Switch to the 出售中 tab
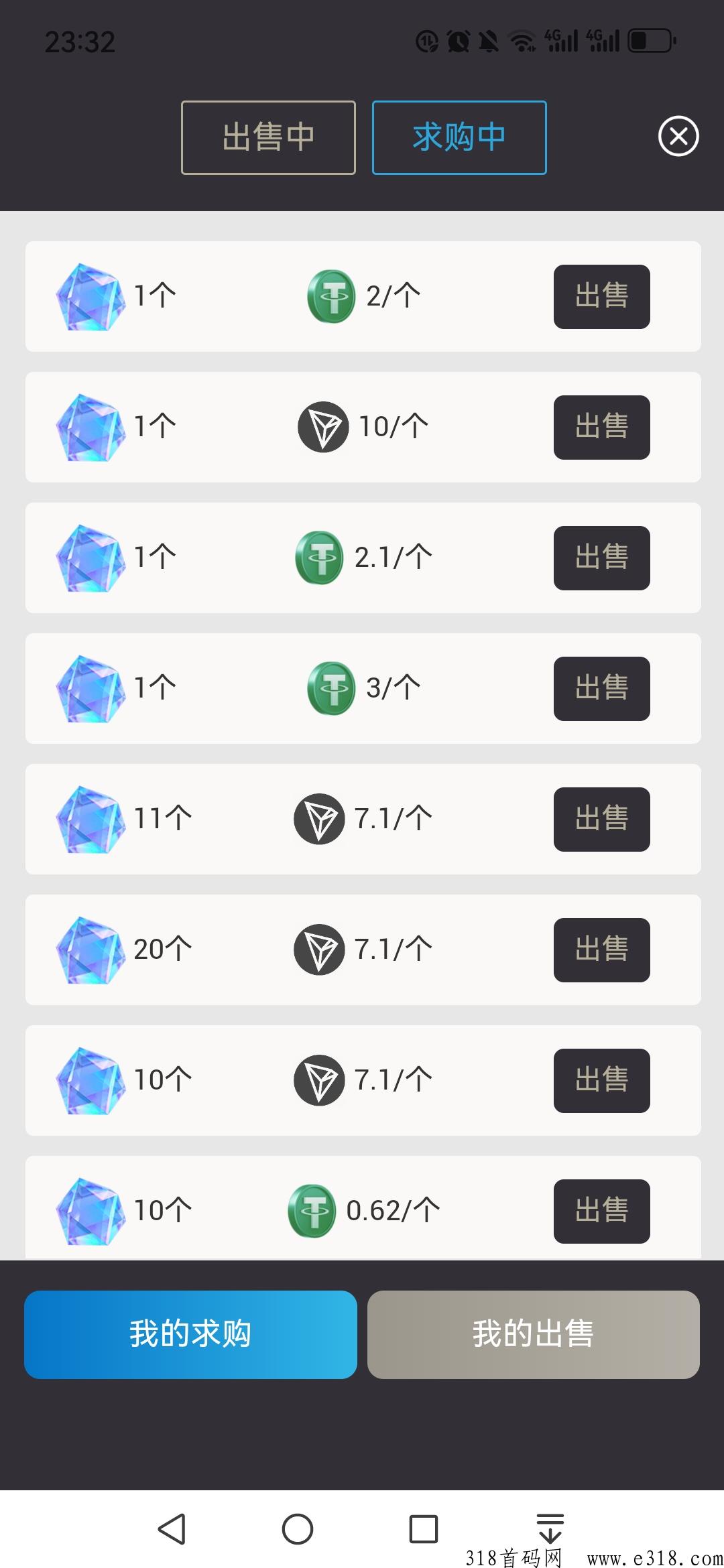724x1568 pixels. click(x=268, y=137)
